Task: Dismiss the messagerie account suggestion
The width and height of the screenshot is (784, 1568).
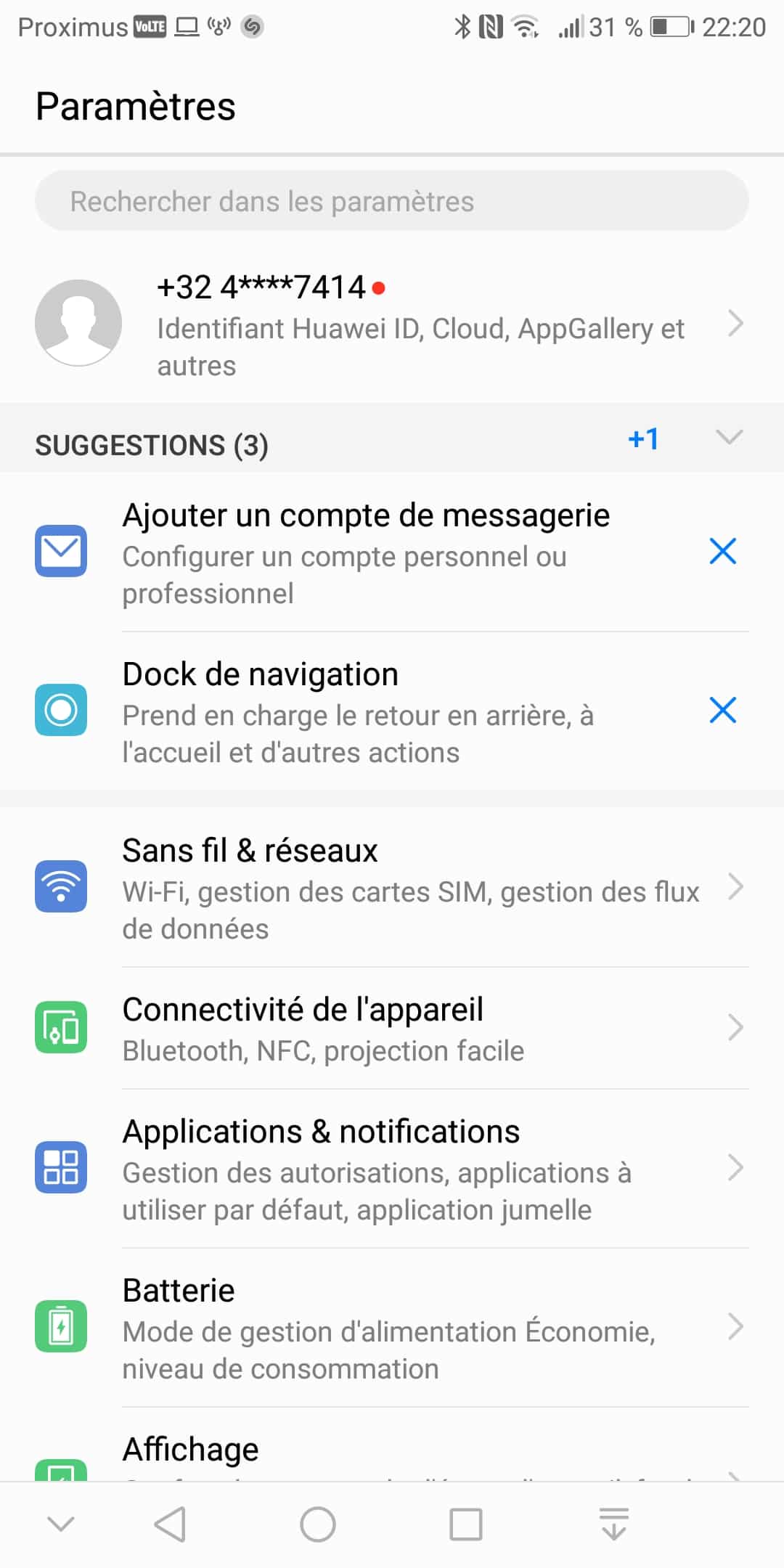Action: [x=722, y=551]
